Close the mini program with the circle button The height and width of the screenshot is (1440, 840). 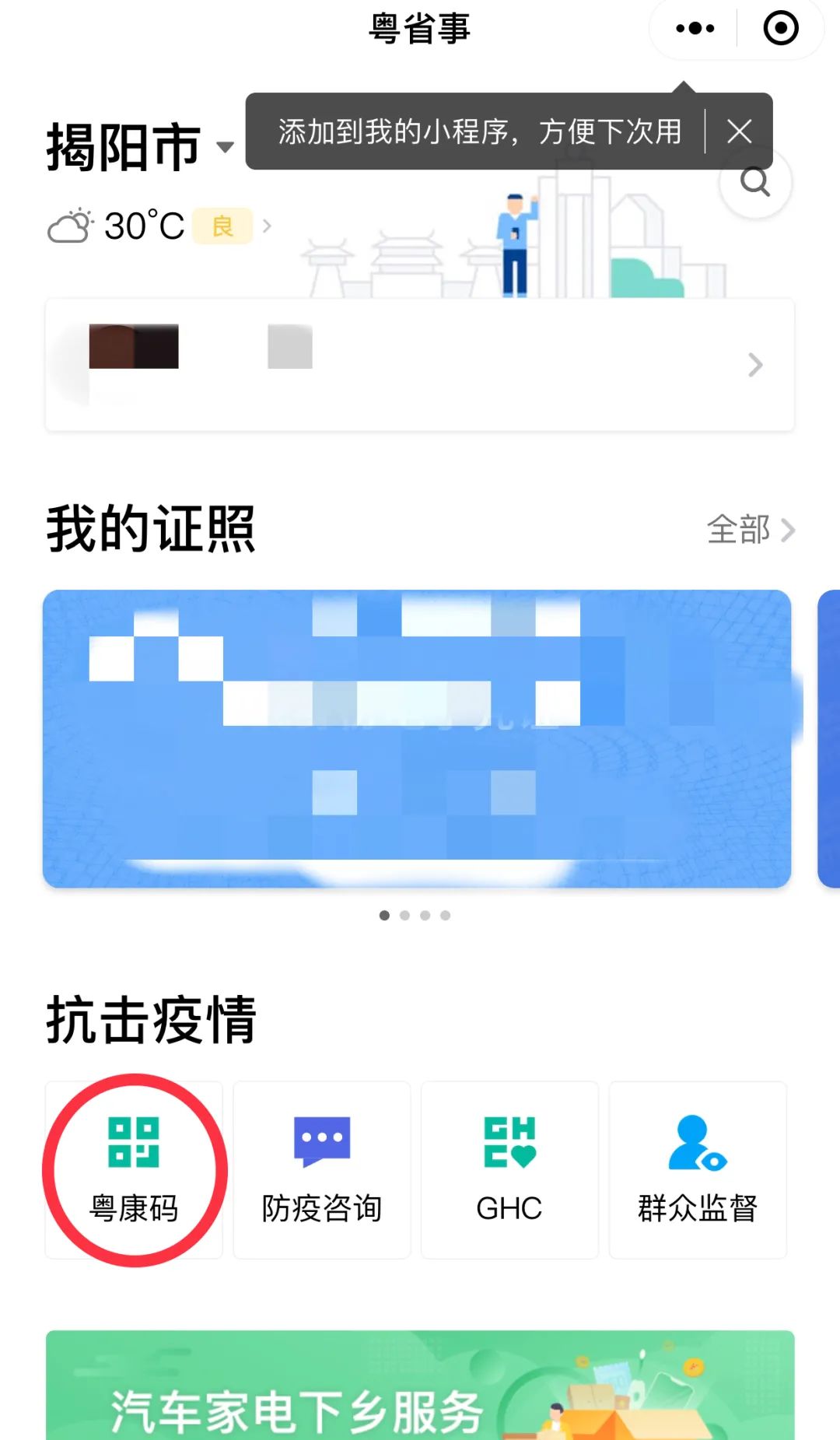click(x=780, y=29)
